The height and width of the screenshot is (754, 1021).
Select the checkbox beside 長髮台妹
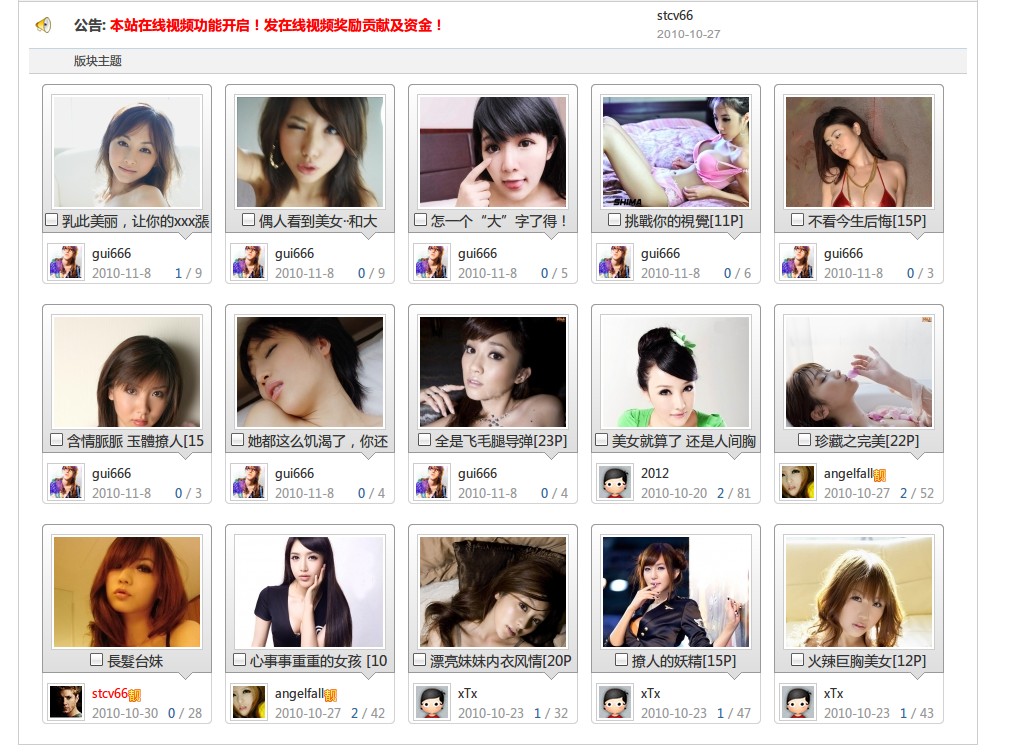coord(97,660)
